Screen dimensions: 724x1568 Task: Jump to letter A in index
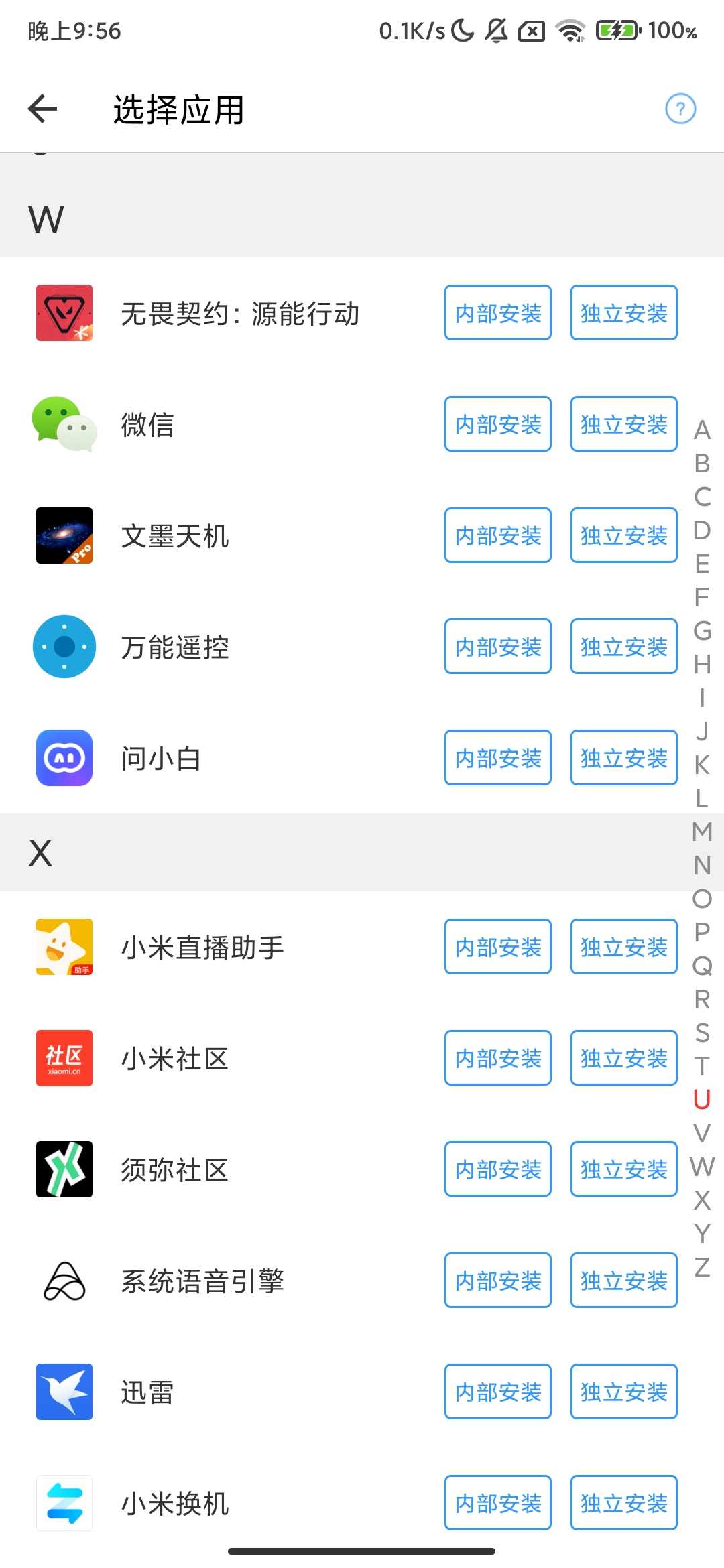point(702,430)
